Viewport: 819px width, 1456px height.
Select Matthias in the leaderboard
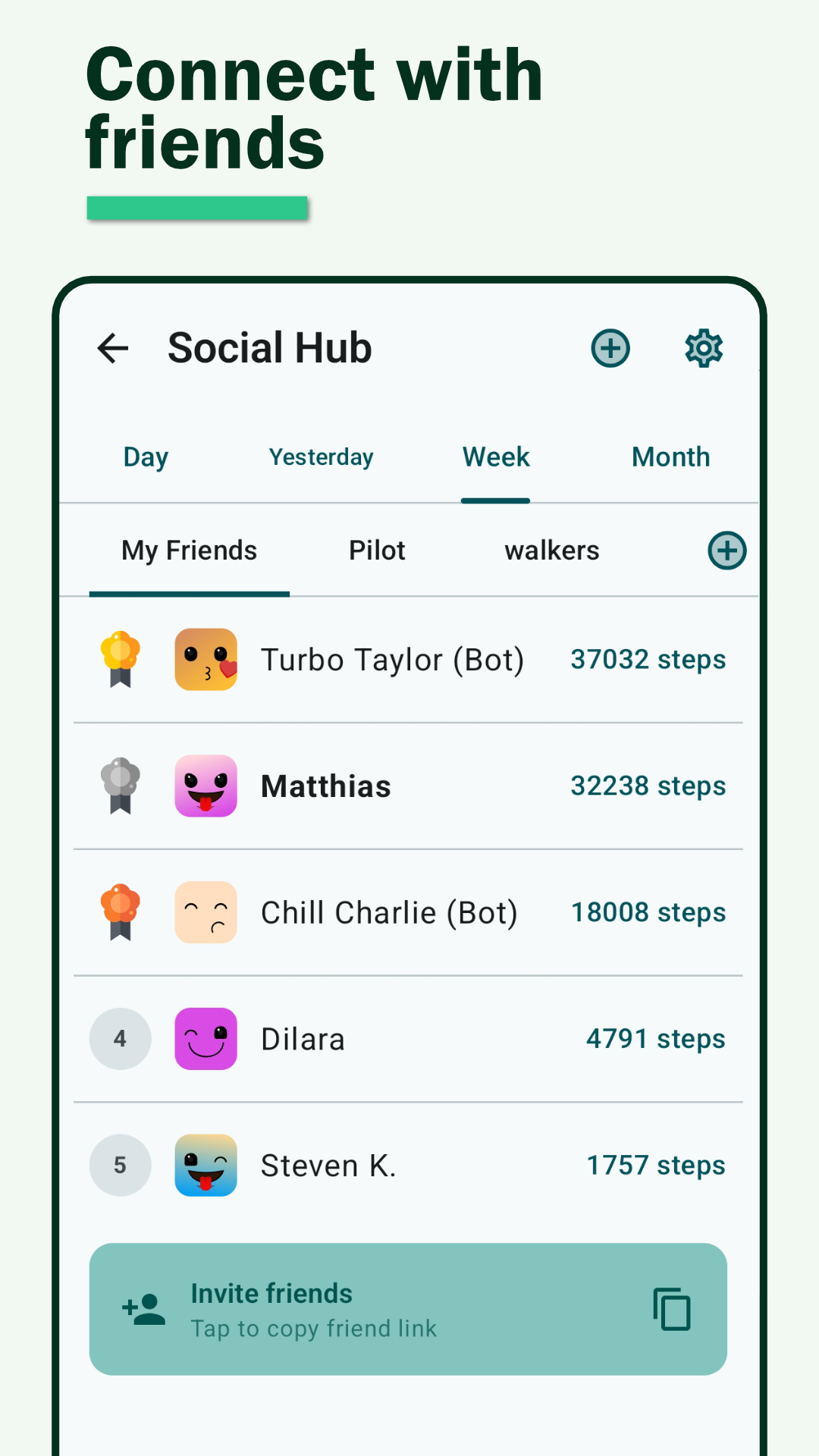[326, 786]
